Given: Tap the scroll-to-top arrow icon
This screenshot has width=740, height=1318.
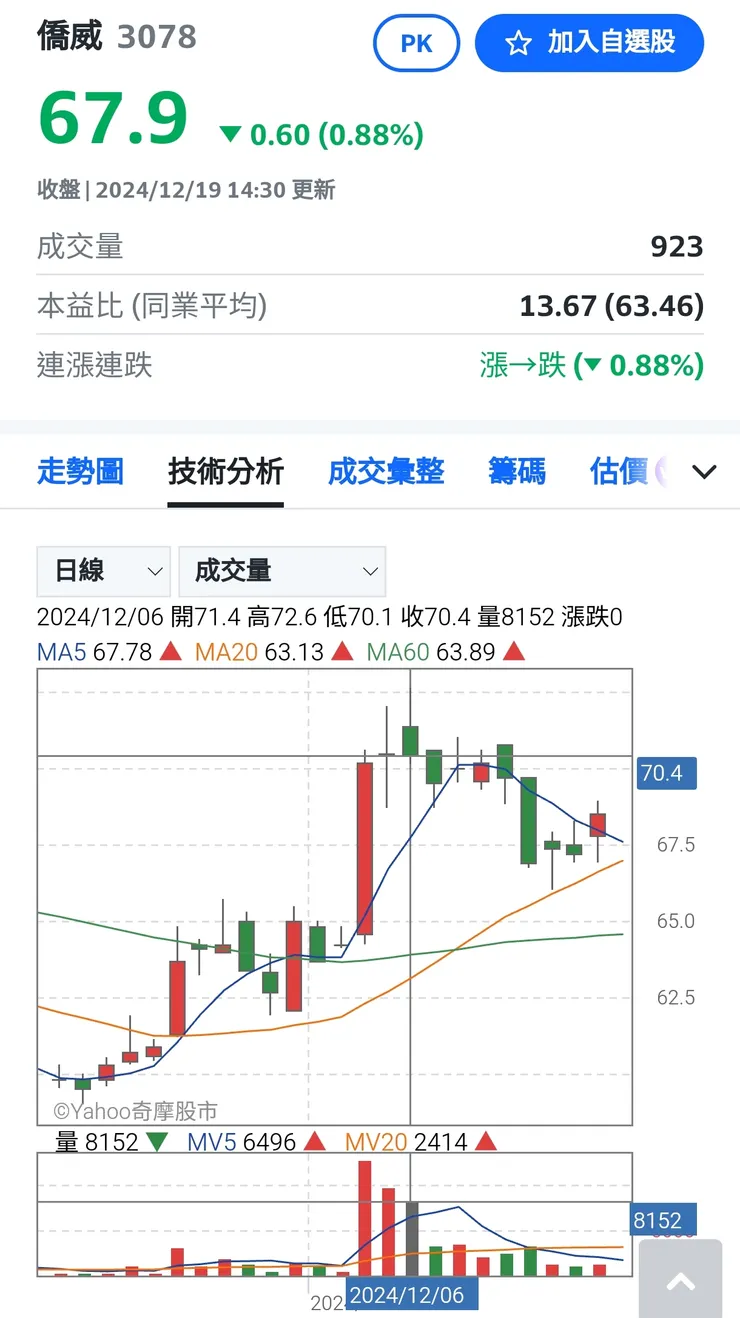Looking at the screenshot, I should 682,1281.
